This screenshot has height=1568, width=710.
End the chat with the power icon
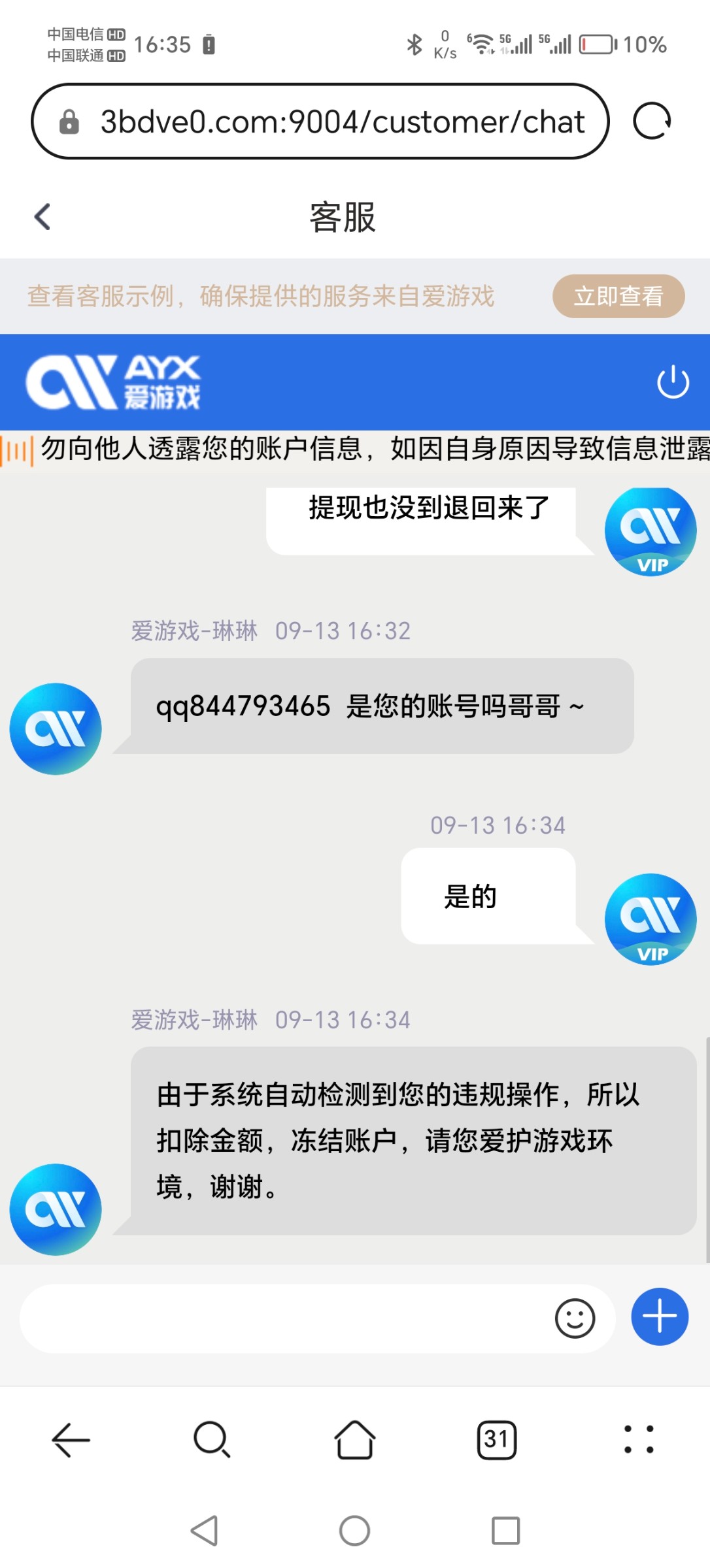(673, 382)
